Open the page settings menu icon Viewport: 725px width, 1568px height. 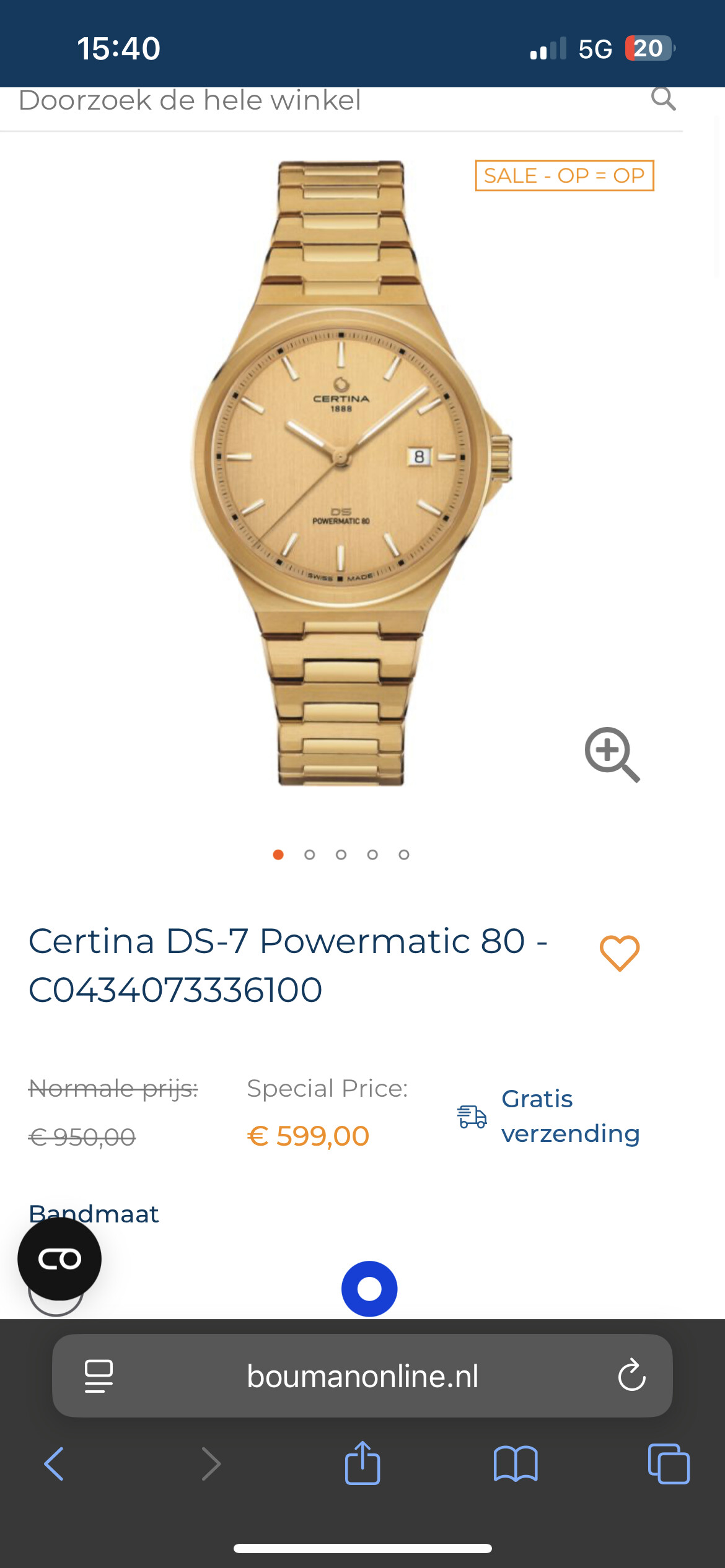coord(99,1376)
